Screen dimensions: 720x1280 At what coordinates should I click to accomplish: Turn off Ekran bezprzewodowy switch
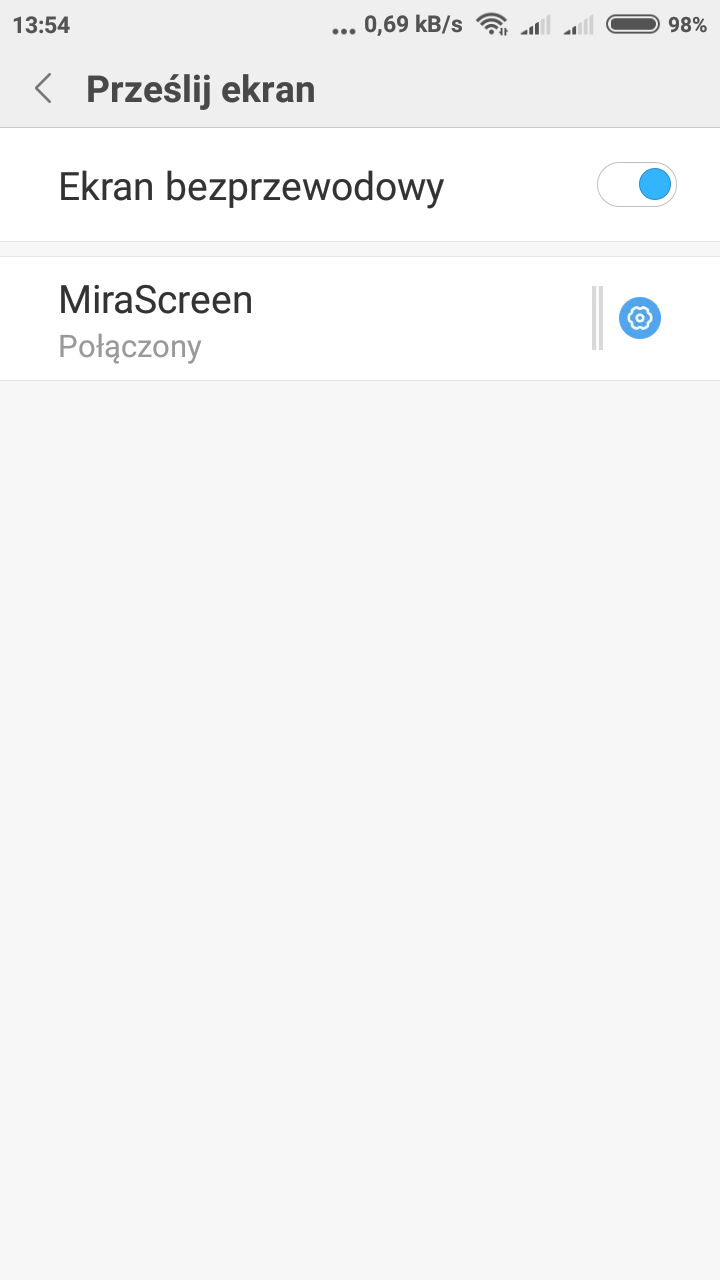click(636, 185)
